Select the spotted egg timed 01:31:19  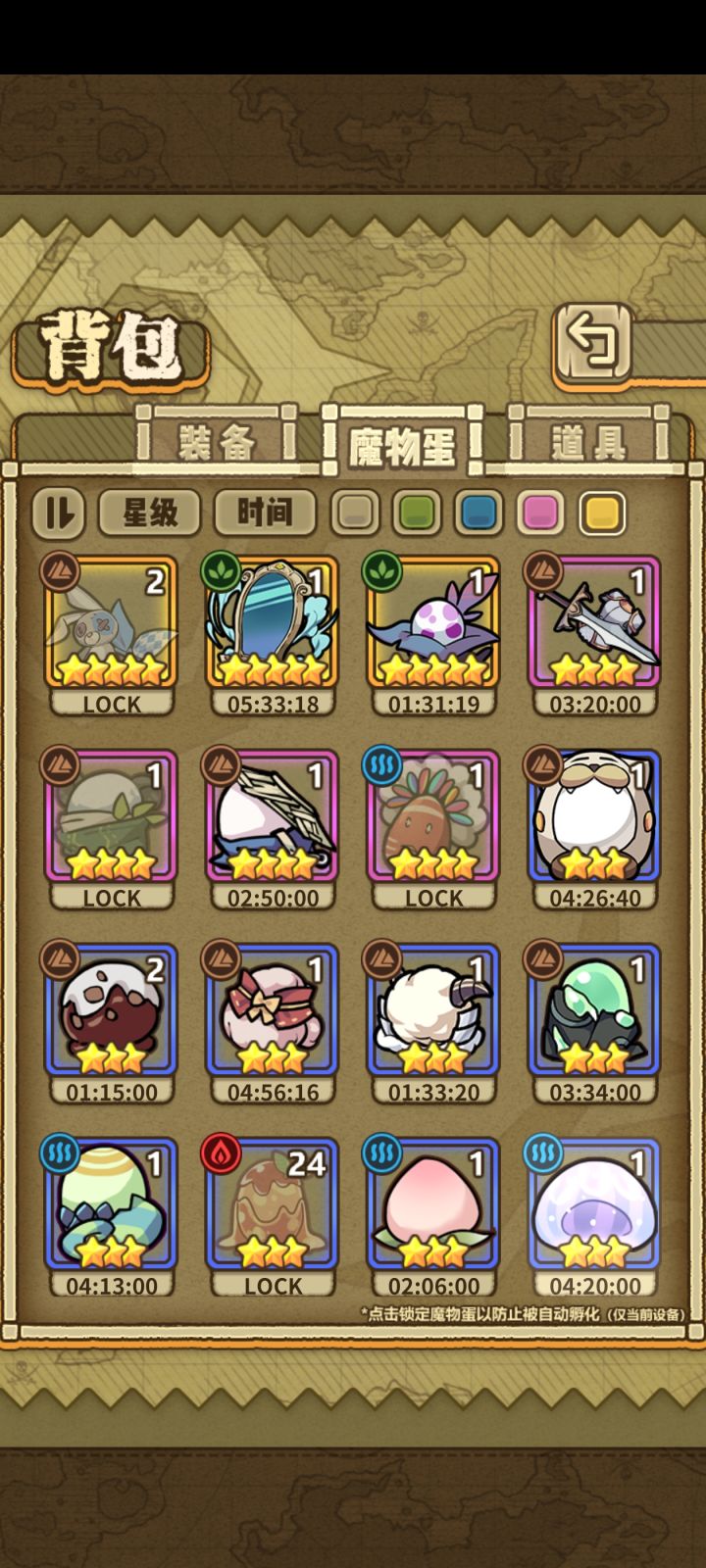(x=433, y=633)
